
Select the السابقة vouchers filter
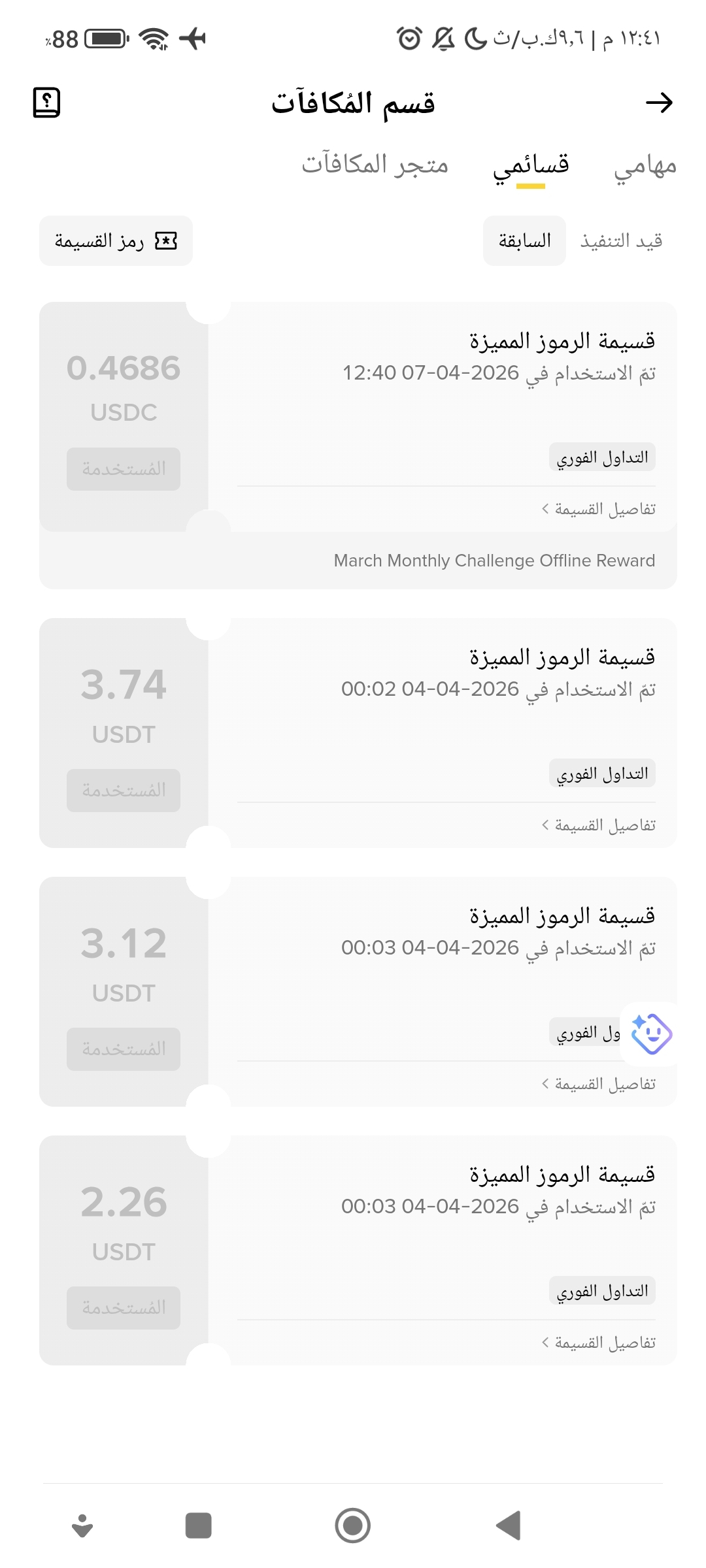[x=524, y=241]
